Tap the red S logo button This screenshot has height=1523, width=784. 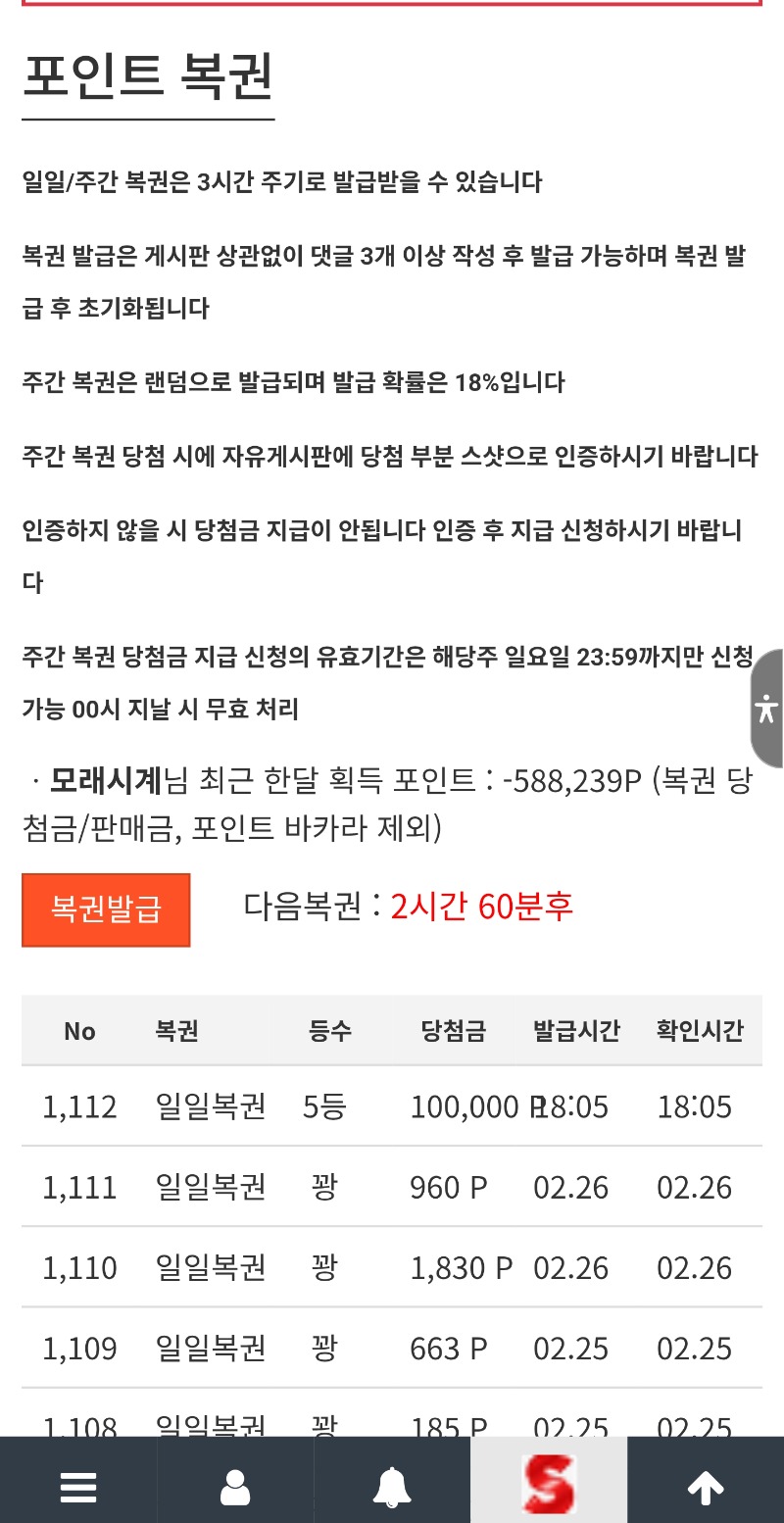pos(549,1483)
